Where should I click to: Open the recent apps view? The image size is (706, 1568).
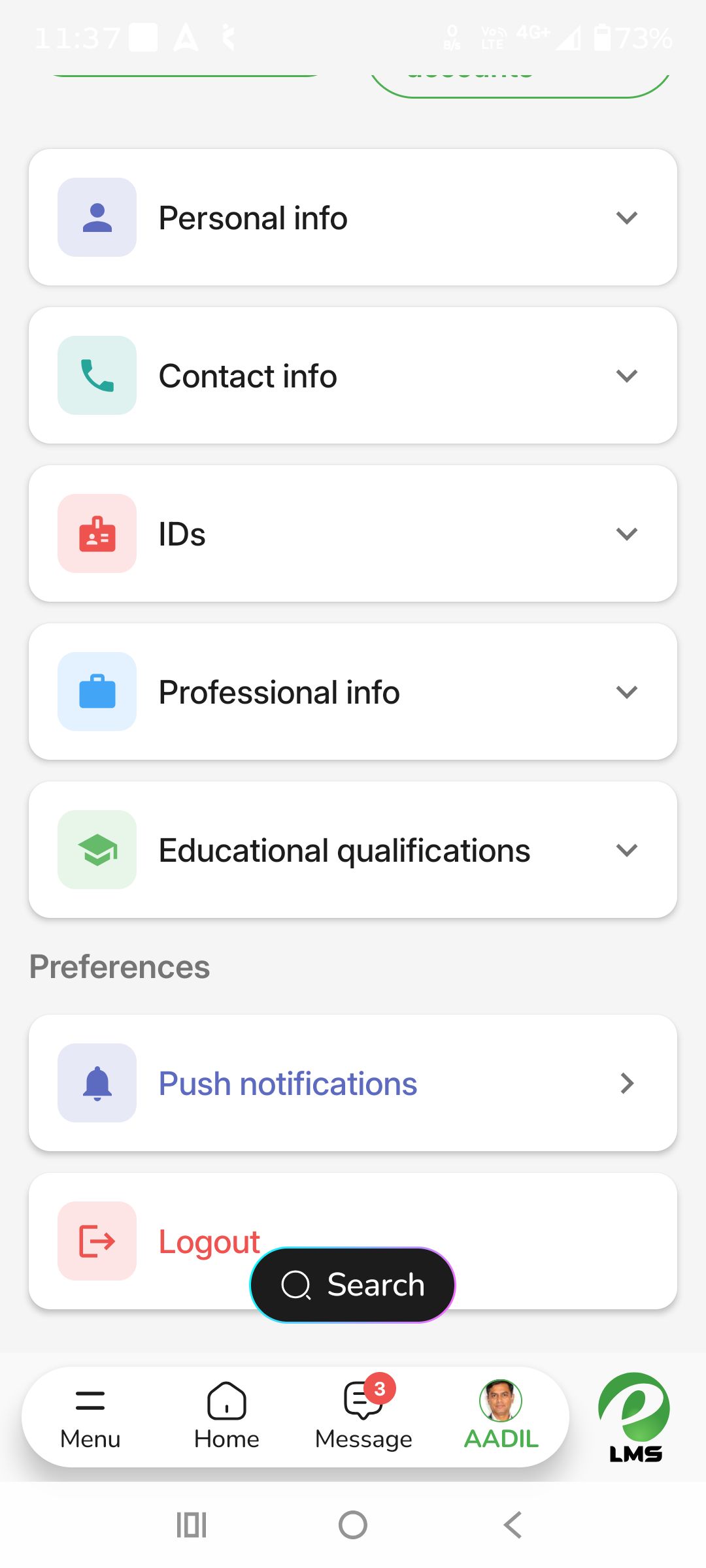click(x=192, y=1526)
